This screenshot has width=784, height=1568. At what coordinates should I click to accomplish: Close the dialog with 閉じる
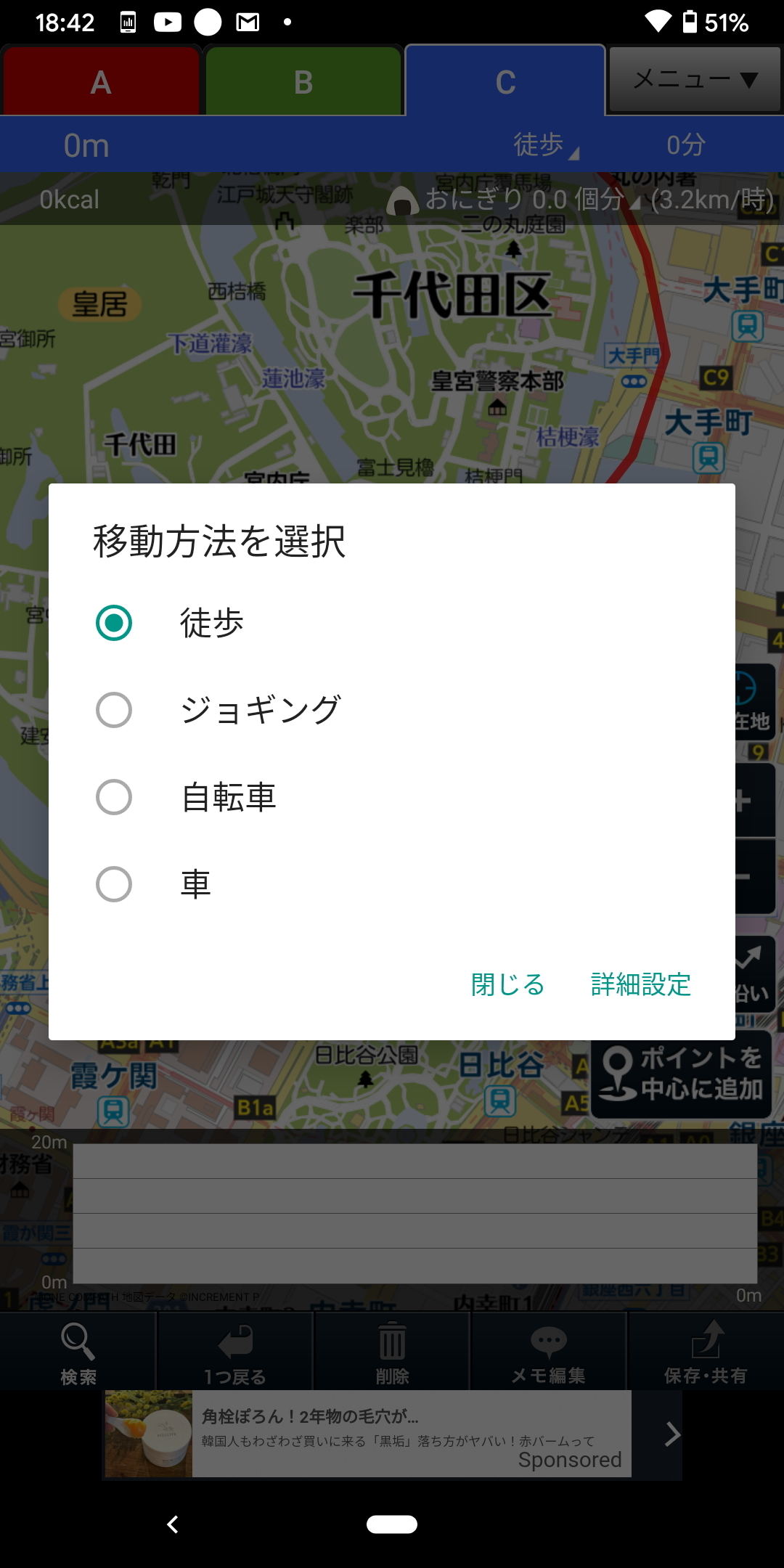507,985
